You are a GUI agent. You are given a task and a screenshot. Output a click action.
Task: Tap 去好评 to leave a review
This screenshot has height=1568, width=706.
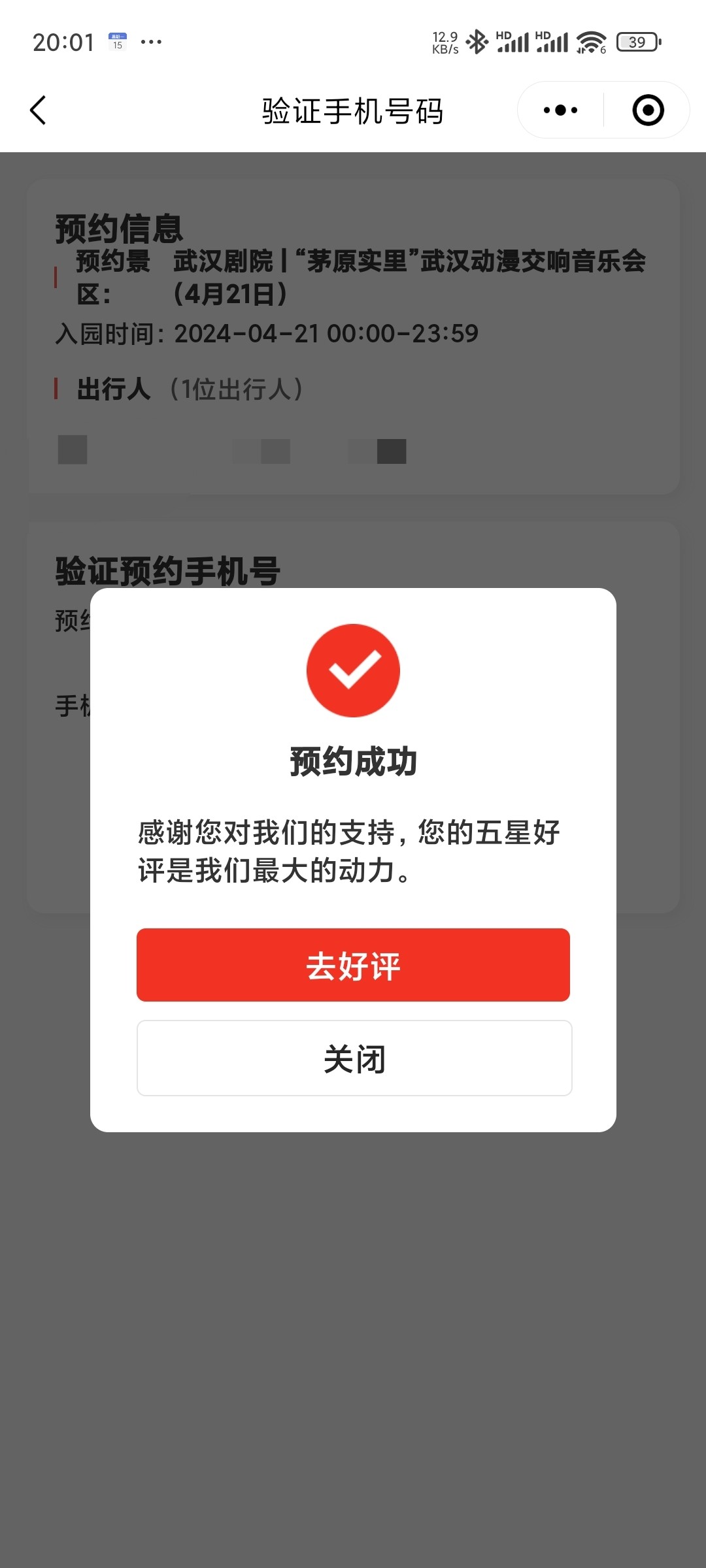353,964
